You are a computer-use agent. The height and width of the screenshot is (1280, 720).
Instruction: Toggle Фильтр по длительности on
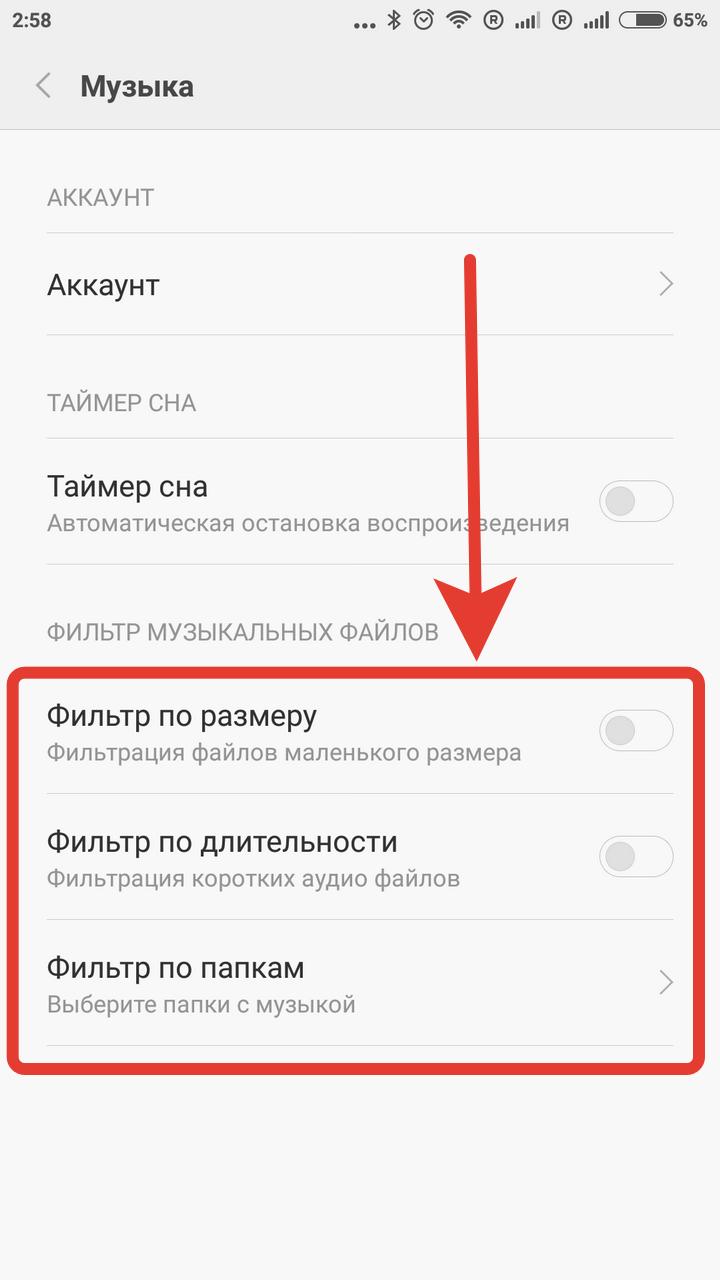[x=636, y=857]
